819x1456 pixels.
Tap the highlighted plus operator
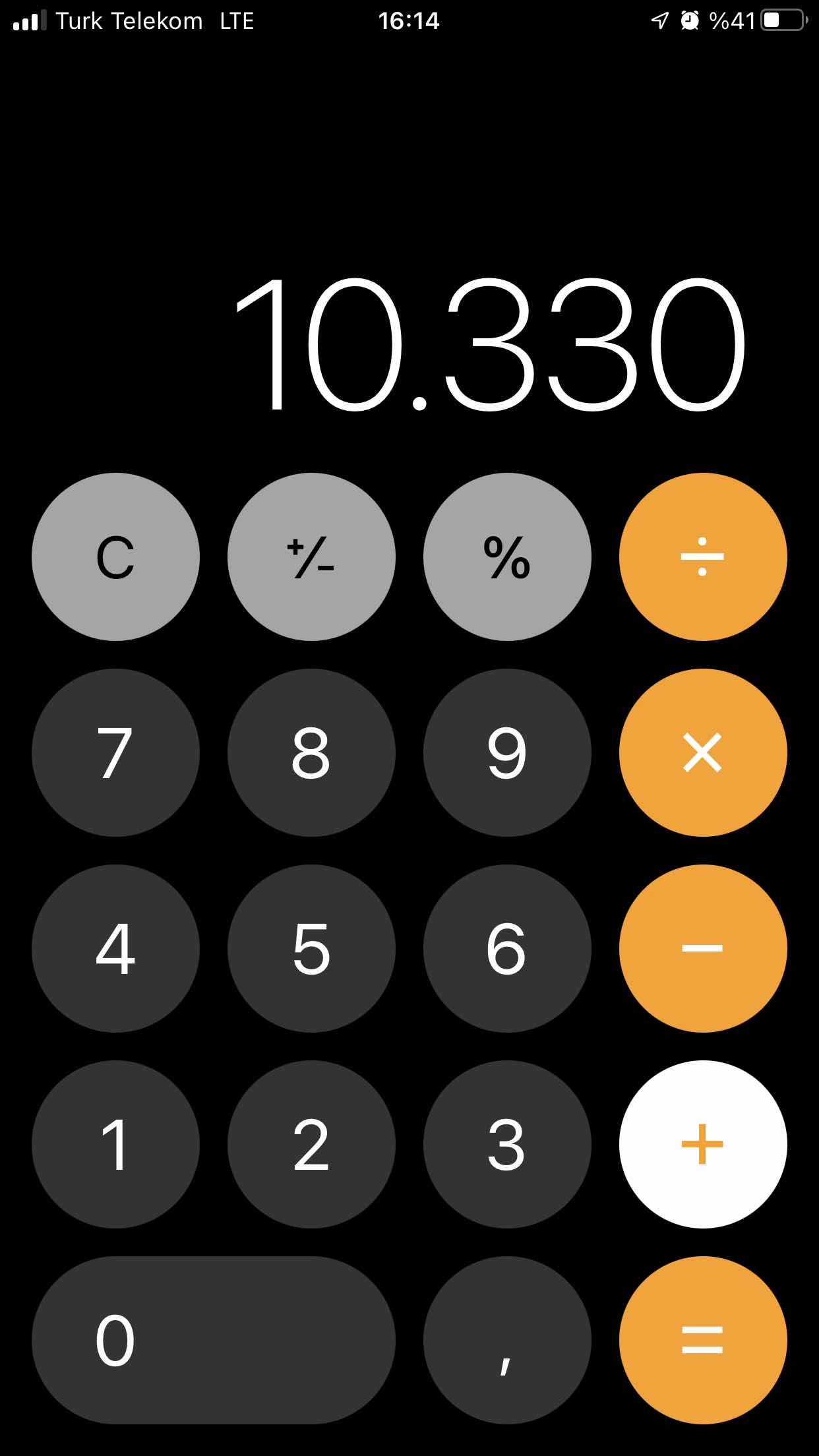click(703, 1144)
